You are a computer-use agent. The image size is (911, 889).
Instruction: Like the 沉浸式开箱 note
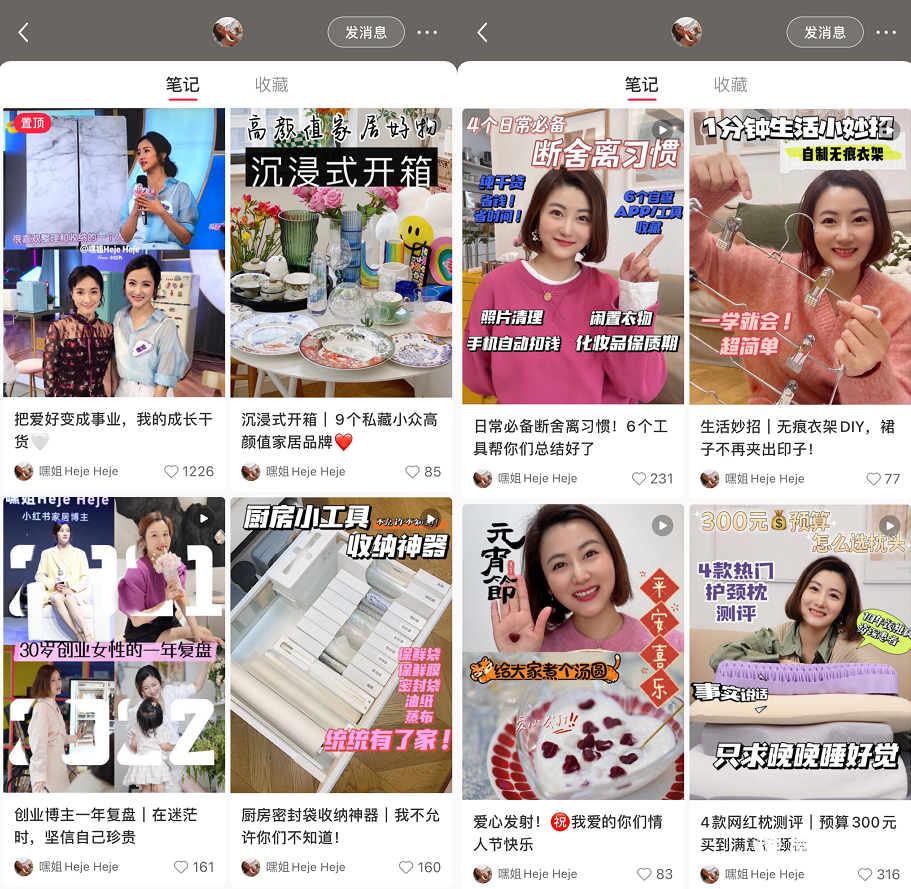[412, 472]
